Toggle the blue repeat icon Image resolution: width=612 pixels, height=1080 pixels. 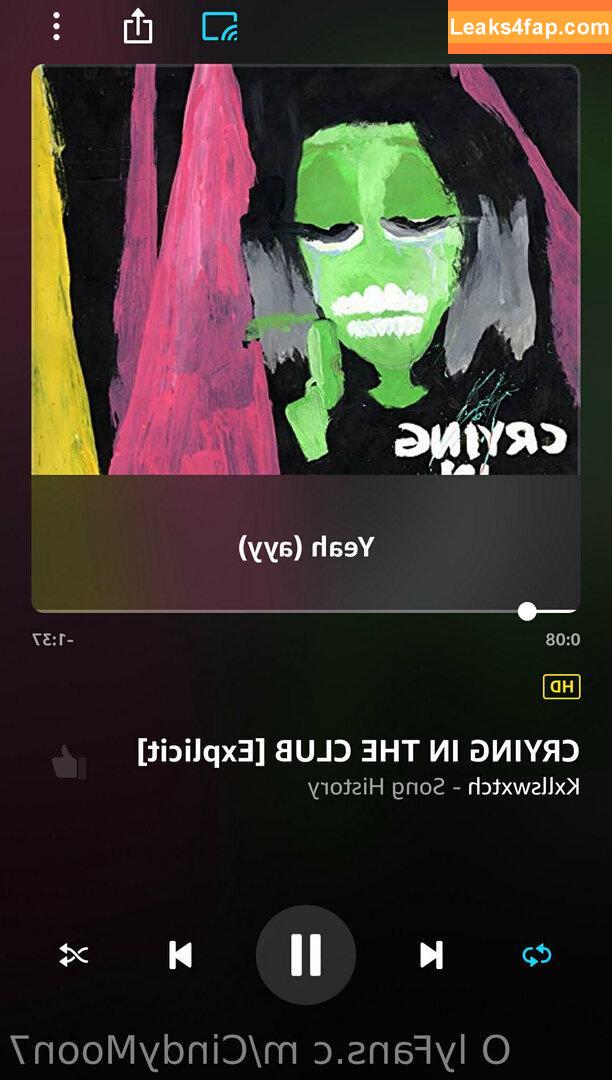coord(537,955)
